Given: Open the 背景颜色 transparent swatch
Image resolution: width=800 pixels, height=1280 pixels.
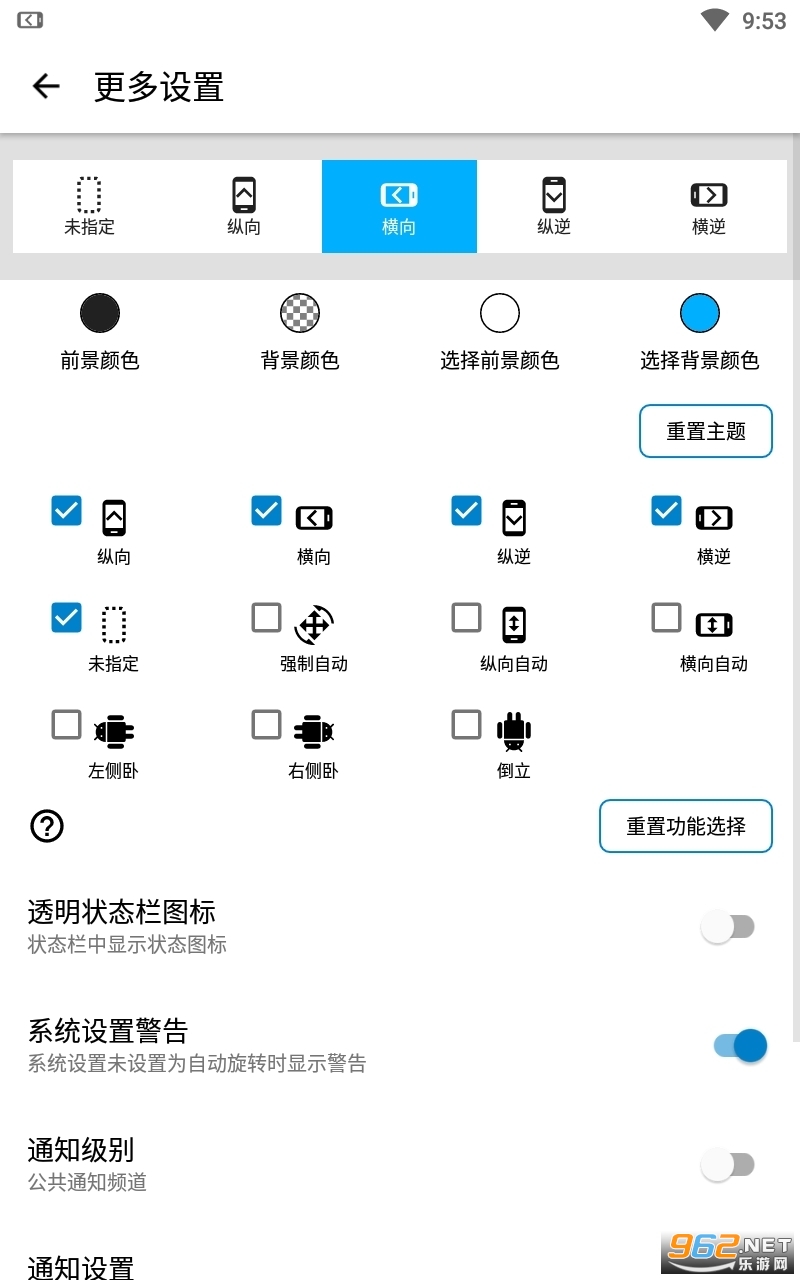Looking at the screenshot, I should point(300,313).
